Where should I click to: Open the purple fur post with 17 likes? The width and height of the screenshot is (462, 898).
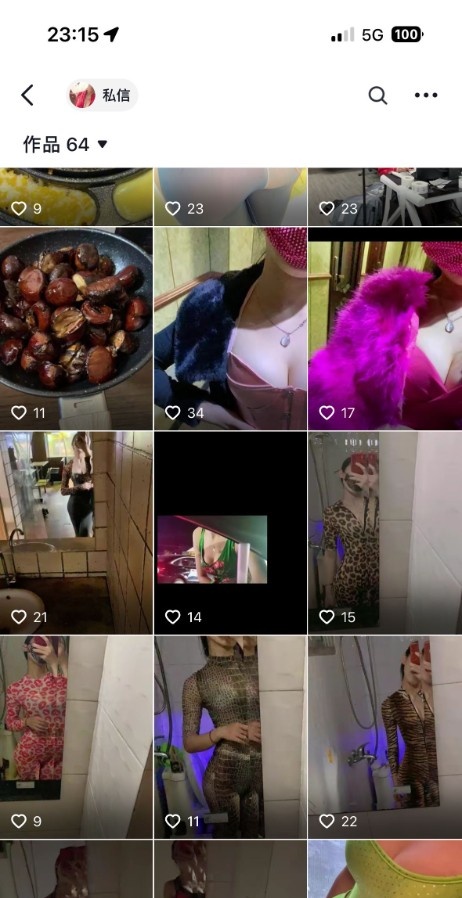[x=385, y=329]
